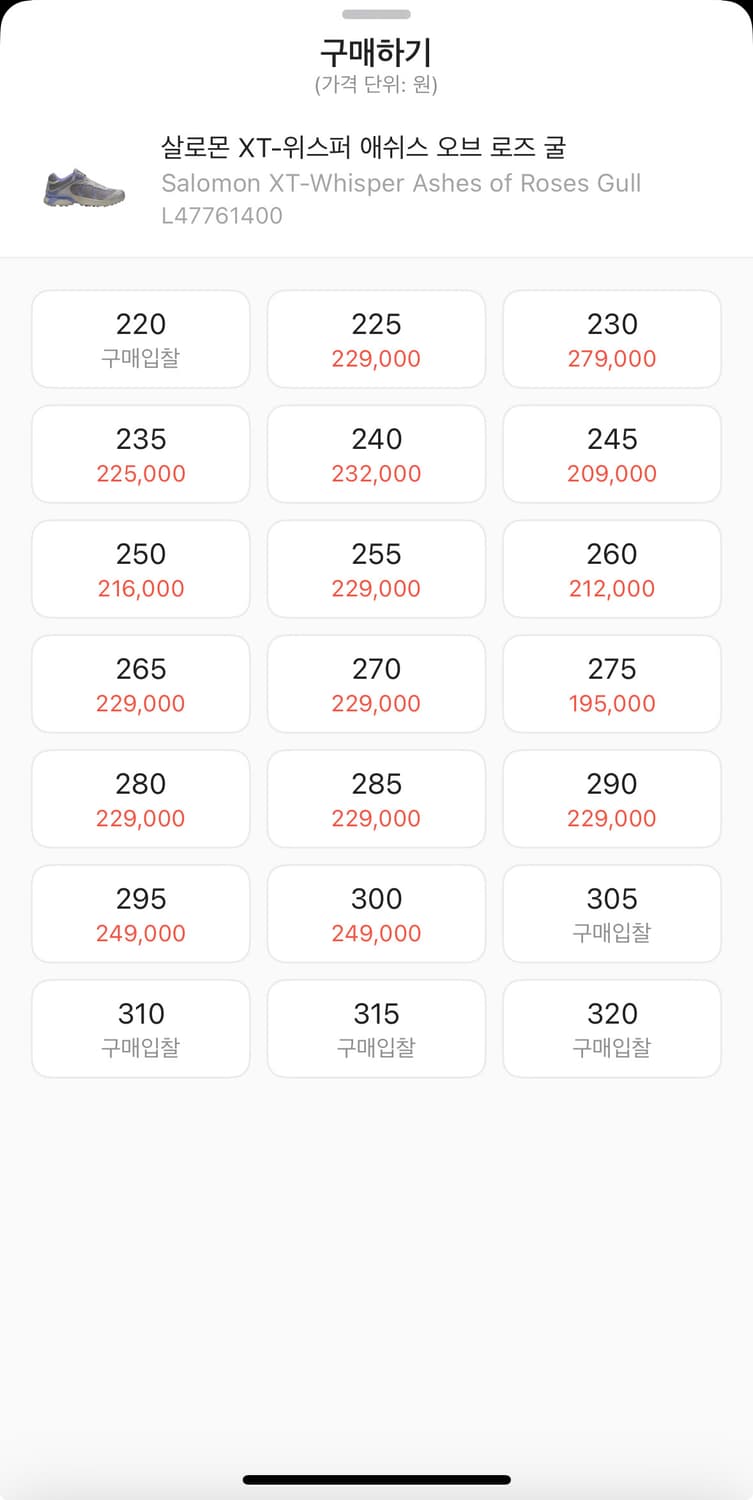The height and width of the screenshot is (1500, 753).
Task: Tap the drag handle above the 구매하기 title
Action: (x=376, y=15)
